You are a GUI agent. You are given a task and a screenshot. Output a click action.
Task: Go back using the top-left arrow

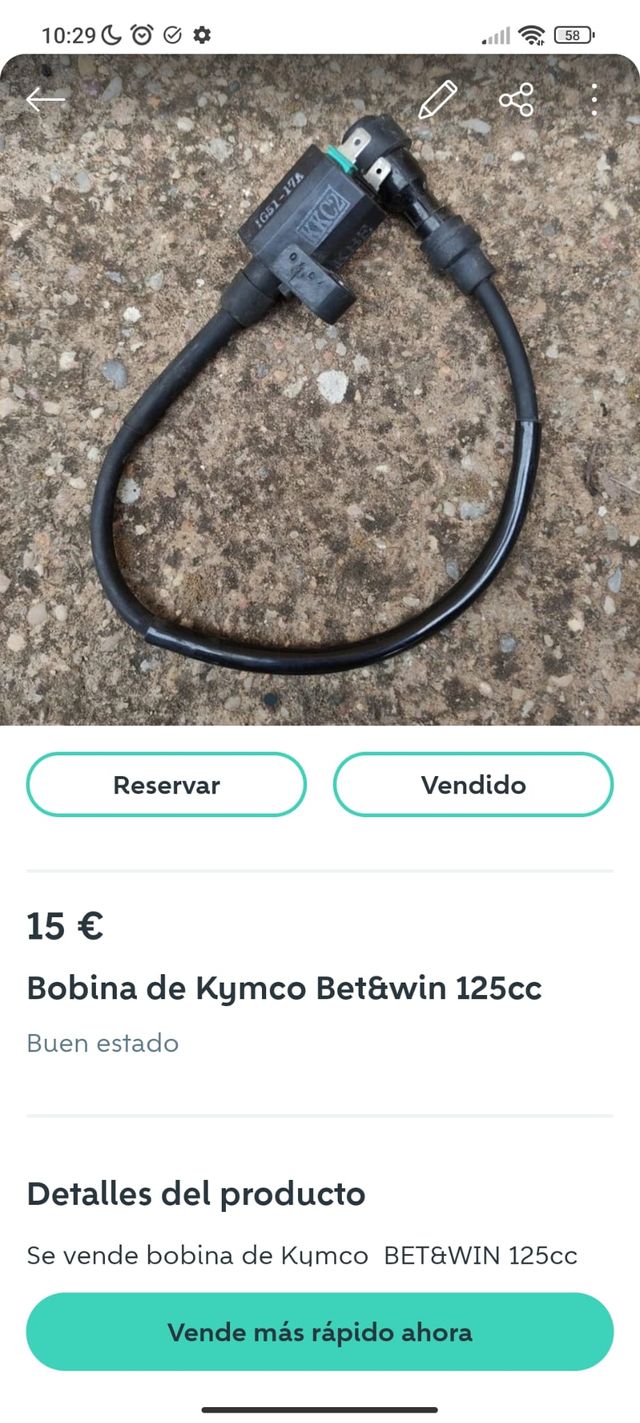point(45,99)
